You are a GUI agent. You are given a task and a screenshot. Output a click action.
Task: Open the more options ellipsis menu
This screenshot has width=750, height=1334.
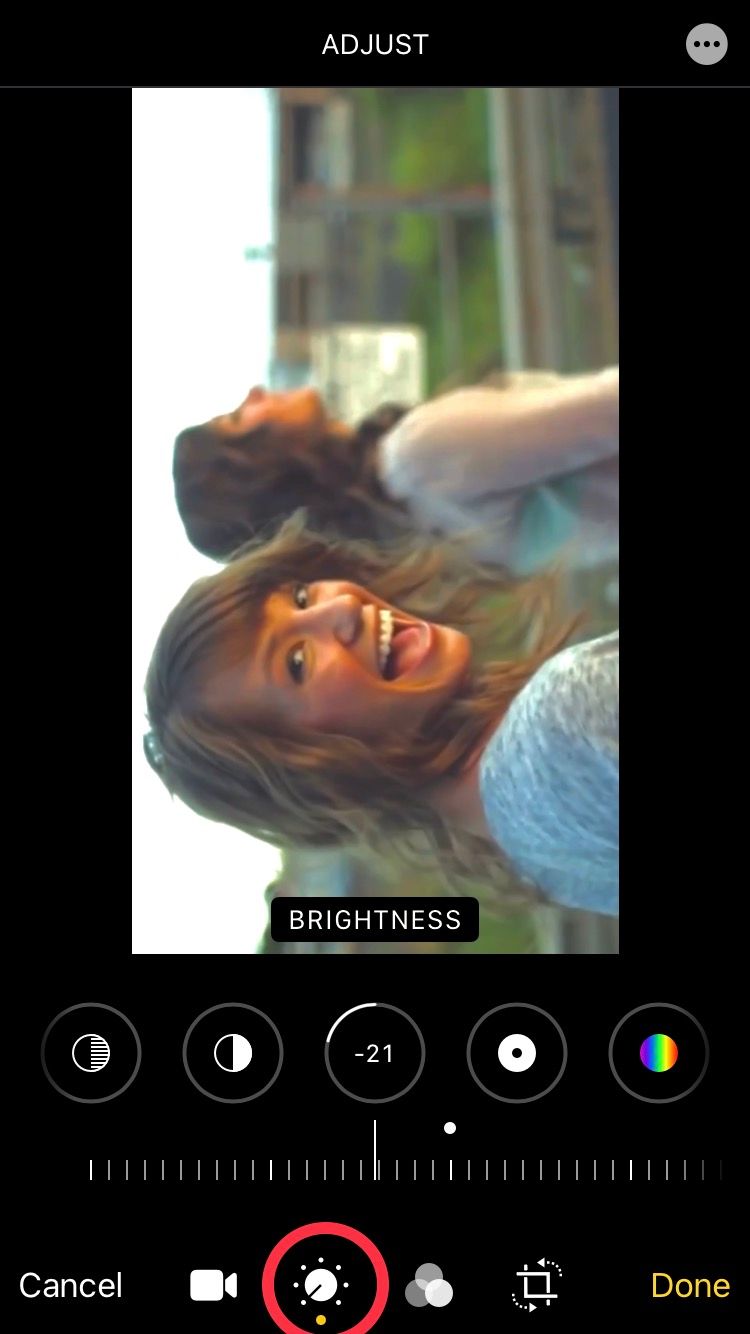pos(707,44)
